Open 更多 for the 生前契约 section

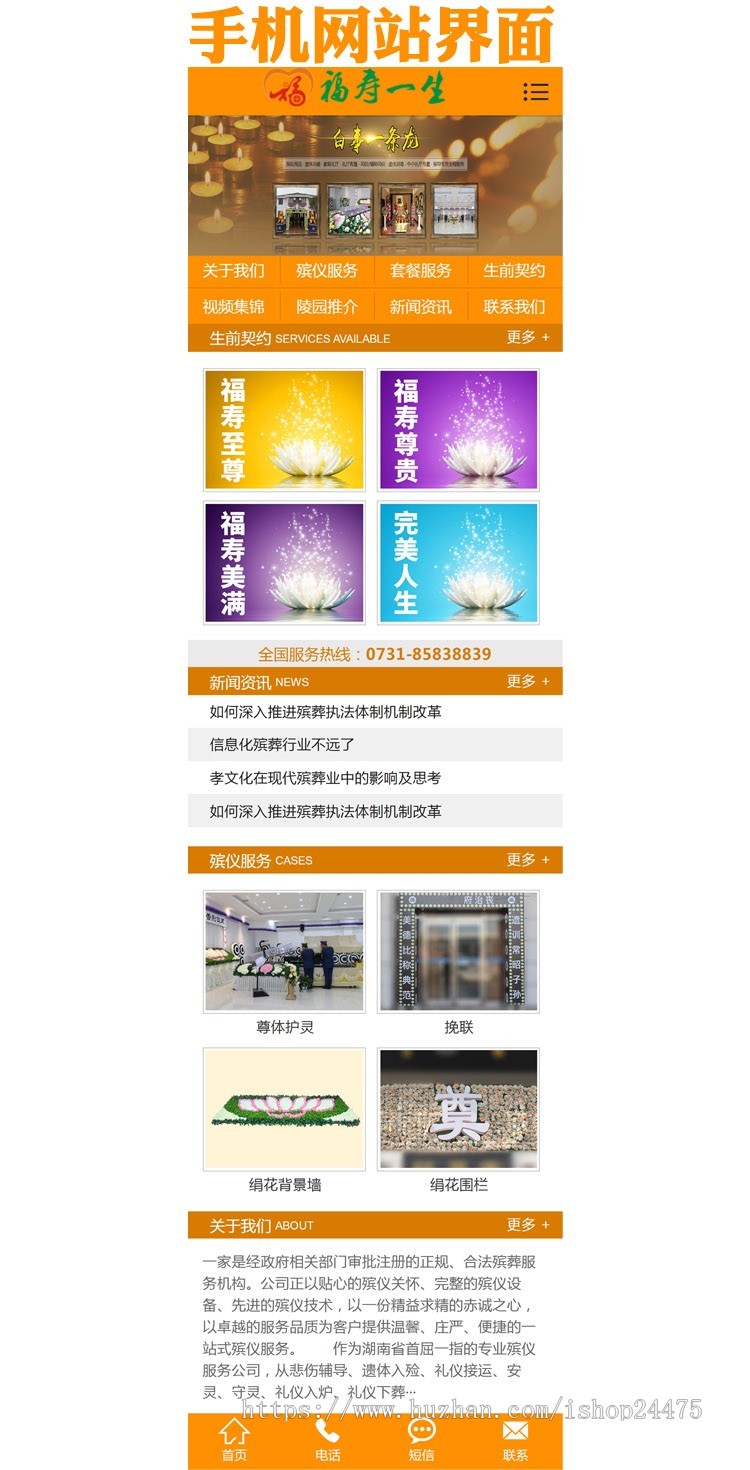(x=528, y=338)
